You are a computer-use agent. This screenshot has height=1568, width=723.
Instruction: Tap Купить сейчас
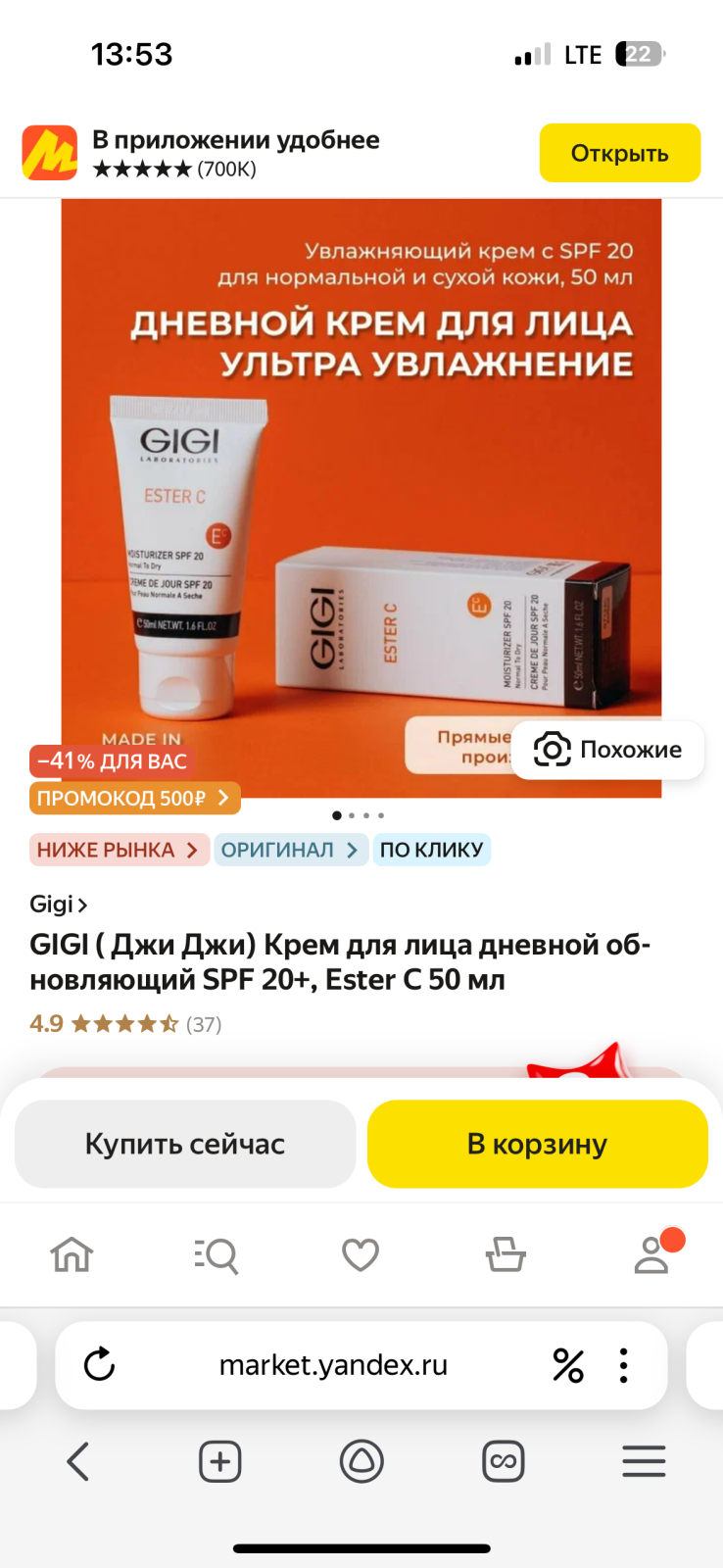(185, 1144)
